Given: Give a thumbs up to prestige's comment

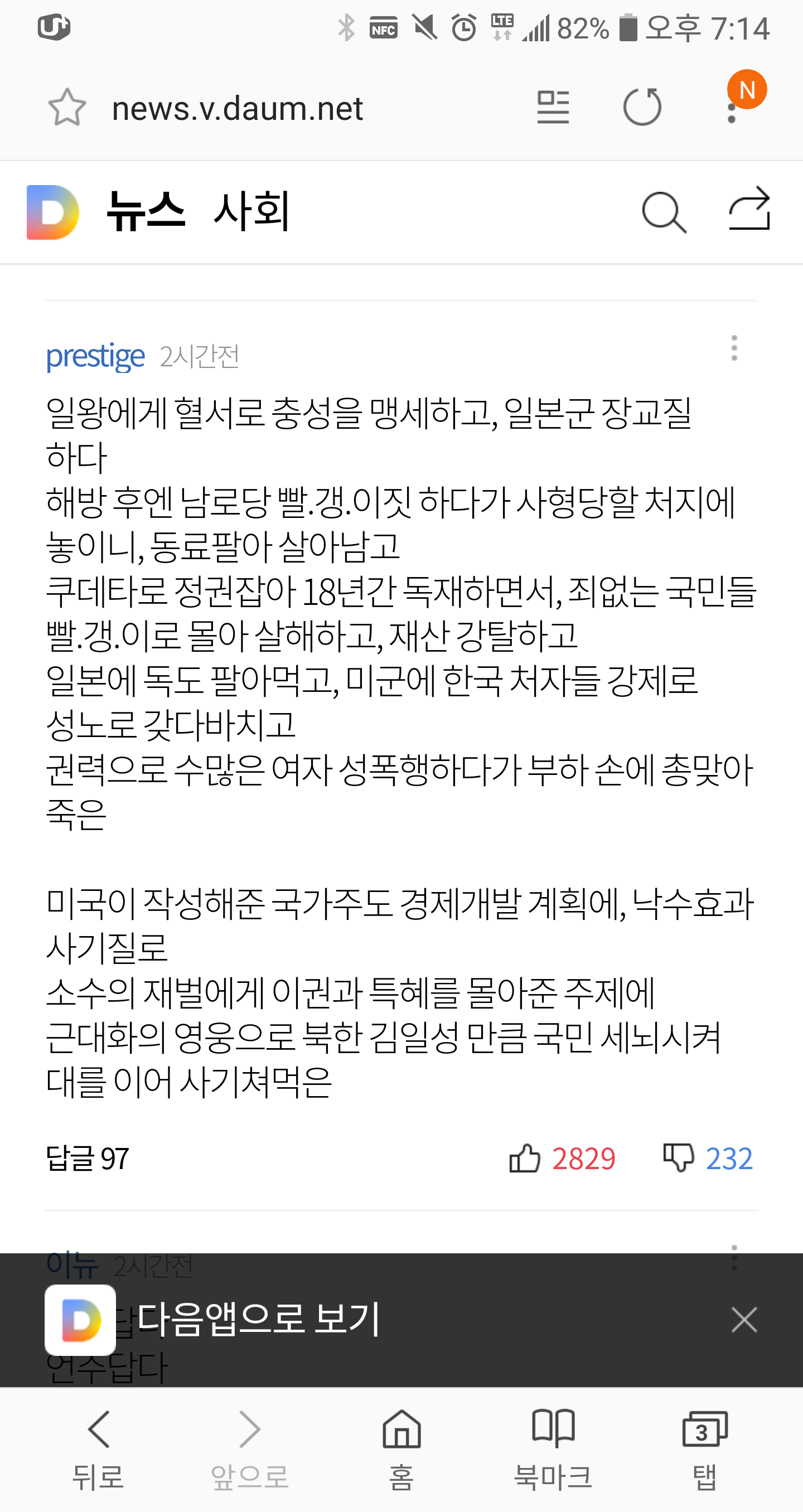Looking at the screenshot, I should pyautogui.click(x=525, y=1157).
